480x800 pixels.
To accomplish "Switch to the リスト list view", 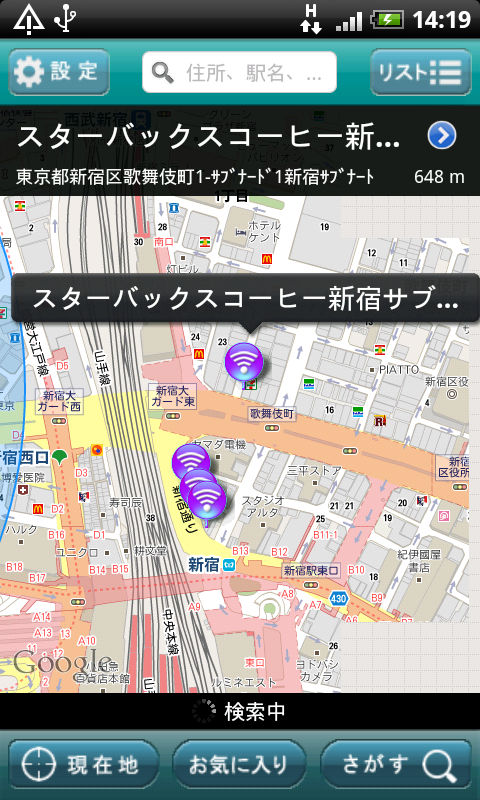I will click(x=420, y=72).
